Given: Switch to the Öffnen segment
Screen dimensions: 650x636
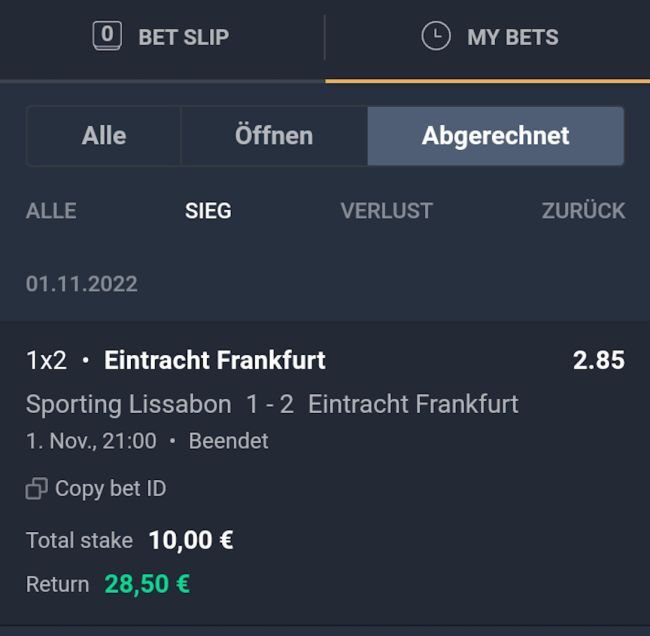Looking at the screenshot, I should pos(274,136).
